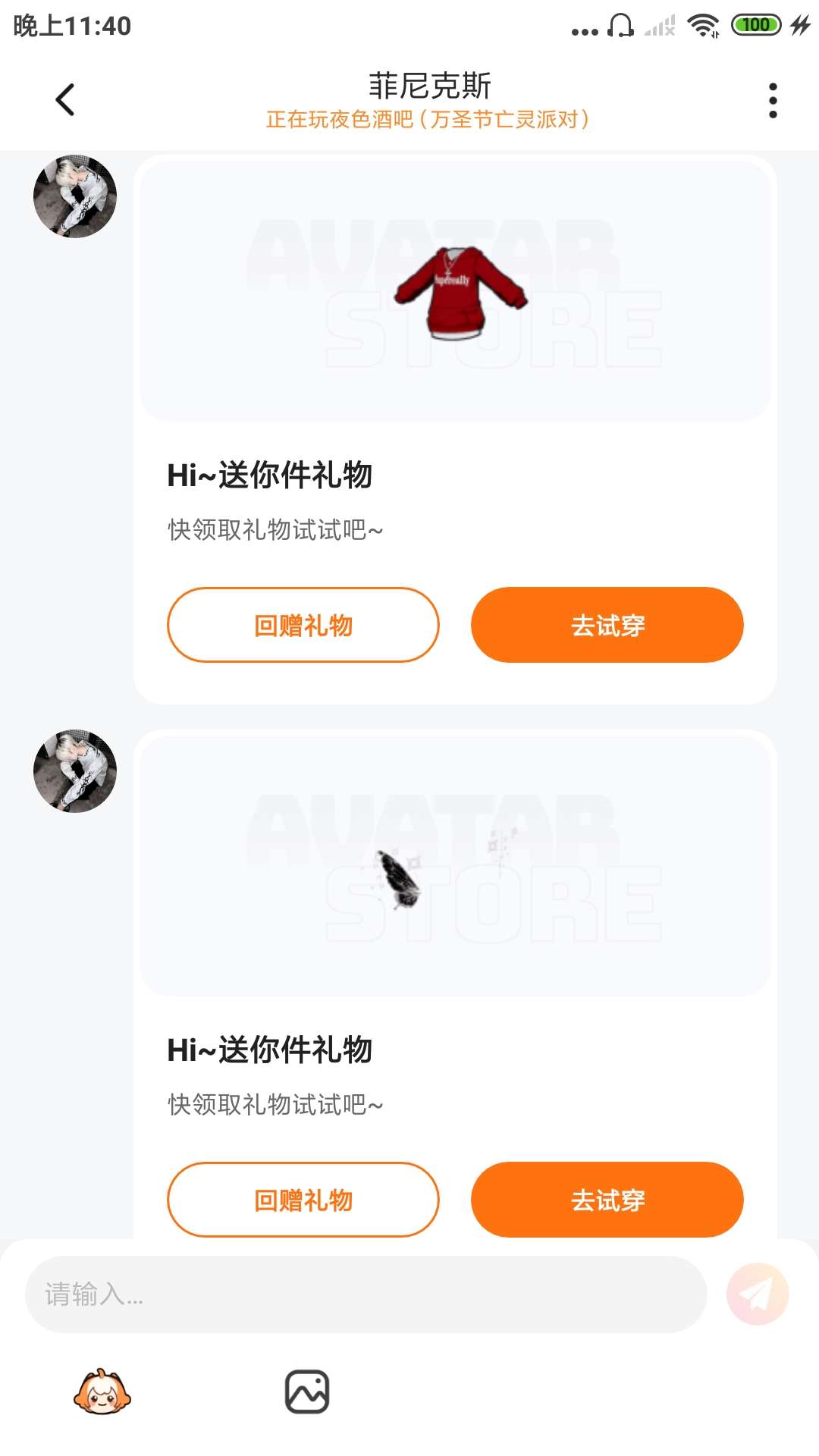Send the message with paper plane icon
Image resolution: width=819 pixels, height=1456 pixels.
pos(757,1294)
